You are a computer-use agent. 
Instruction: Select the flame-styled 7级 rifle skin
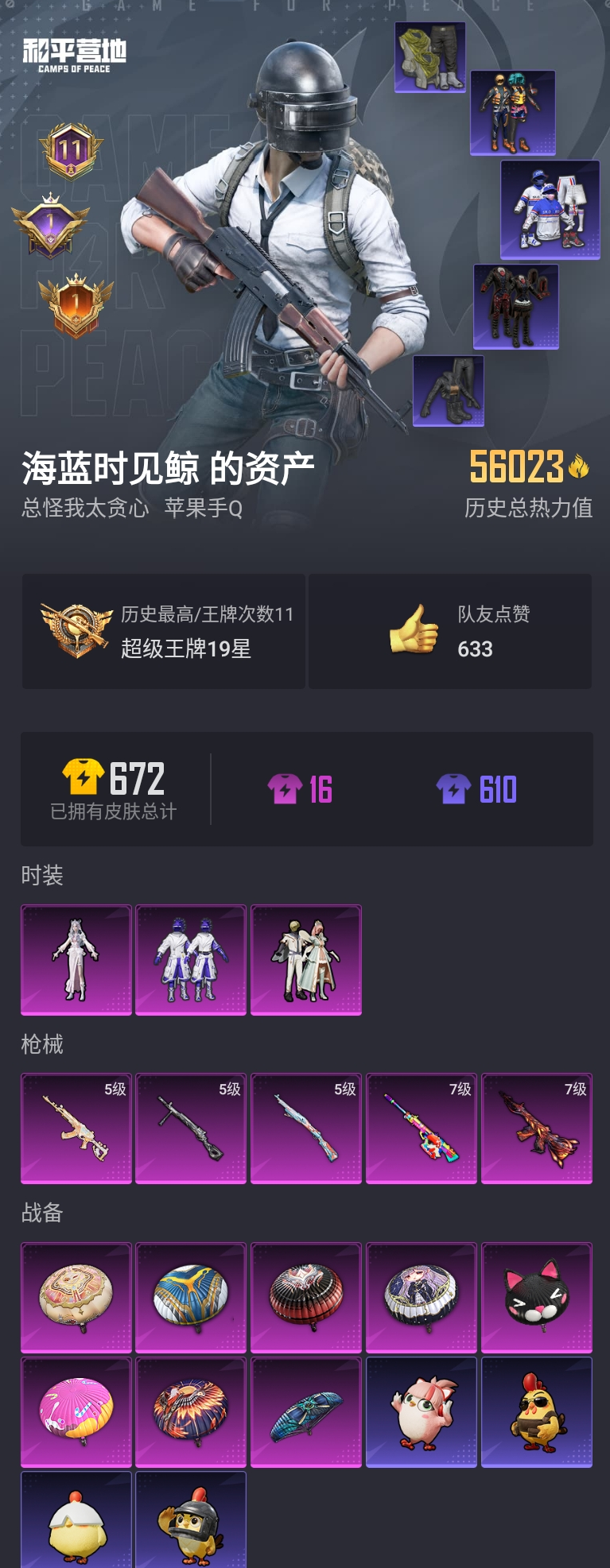coord(537,1129)
